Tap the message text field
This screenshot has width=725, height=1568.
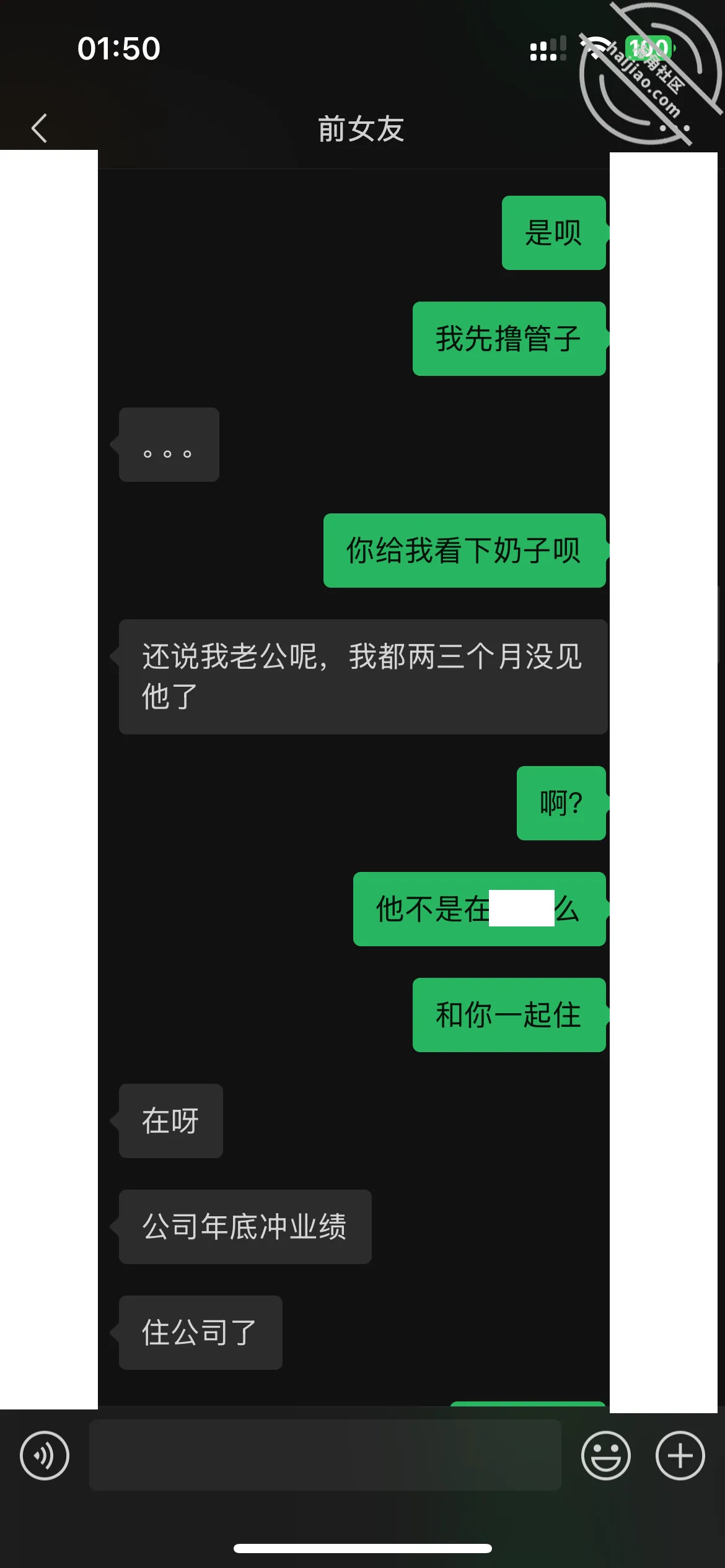coord(325,1455)
